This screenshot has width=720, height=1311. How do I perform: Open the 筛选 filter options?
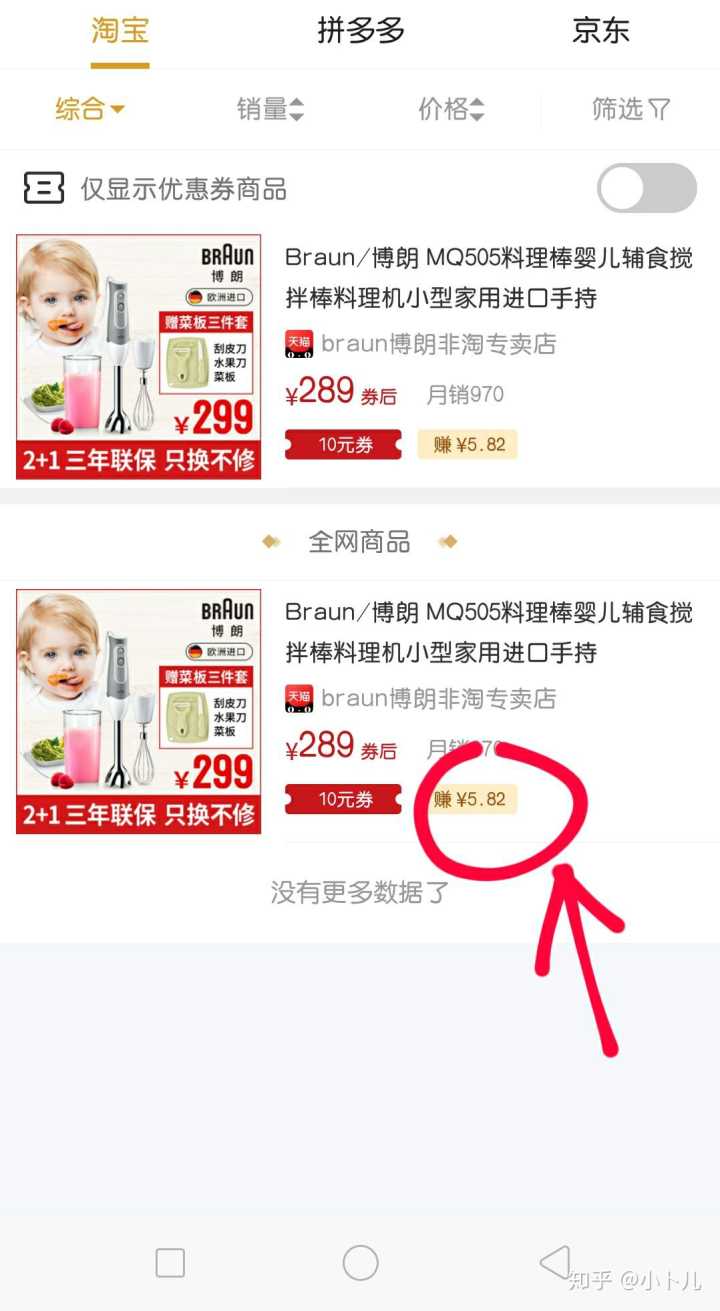[631, 109]
